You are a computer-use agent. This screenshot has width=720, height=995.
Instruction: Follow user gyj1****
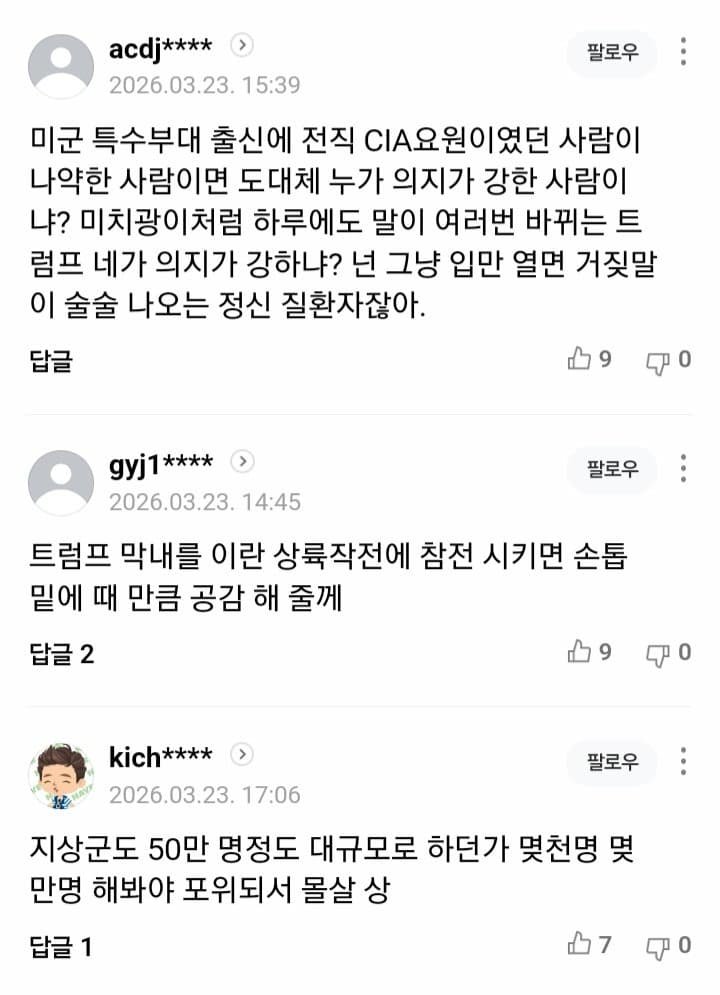point(612,469)
